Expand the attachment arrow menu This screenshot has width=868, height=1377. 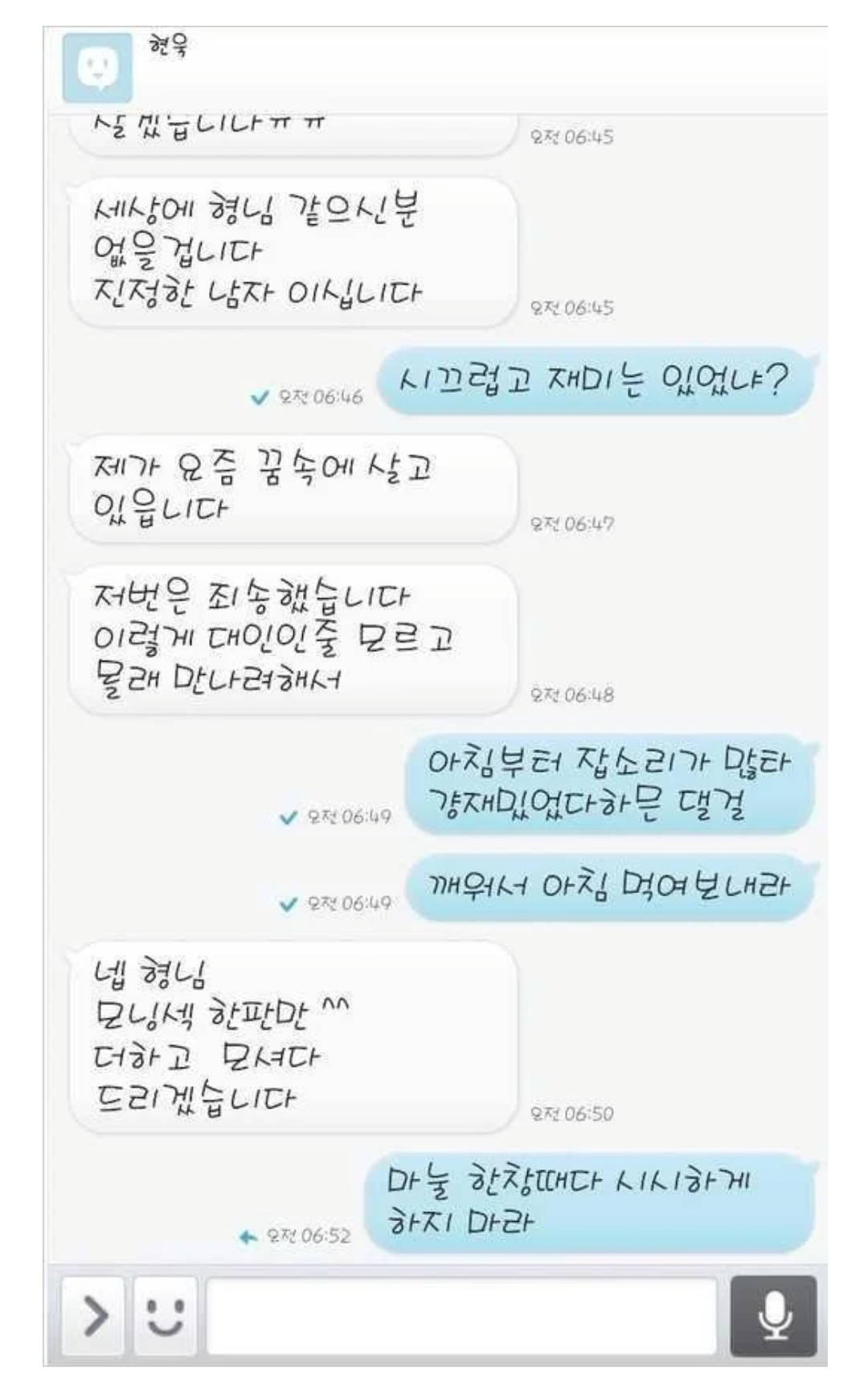click(94, 1316)
